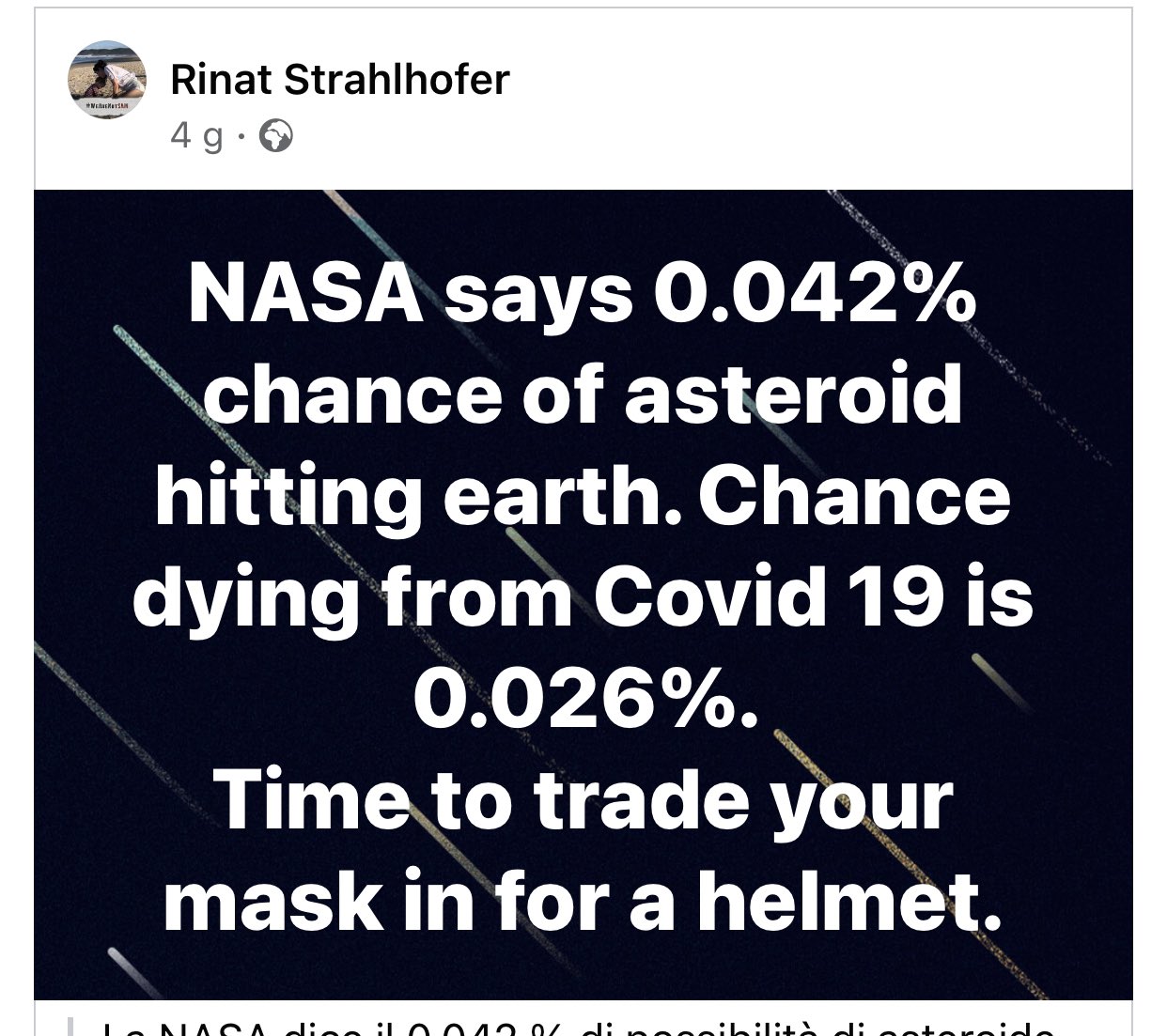Open Rinat Strahlhofer's profile picture
Screen dimensions: 1167x1036
tap(108, 80)
